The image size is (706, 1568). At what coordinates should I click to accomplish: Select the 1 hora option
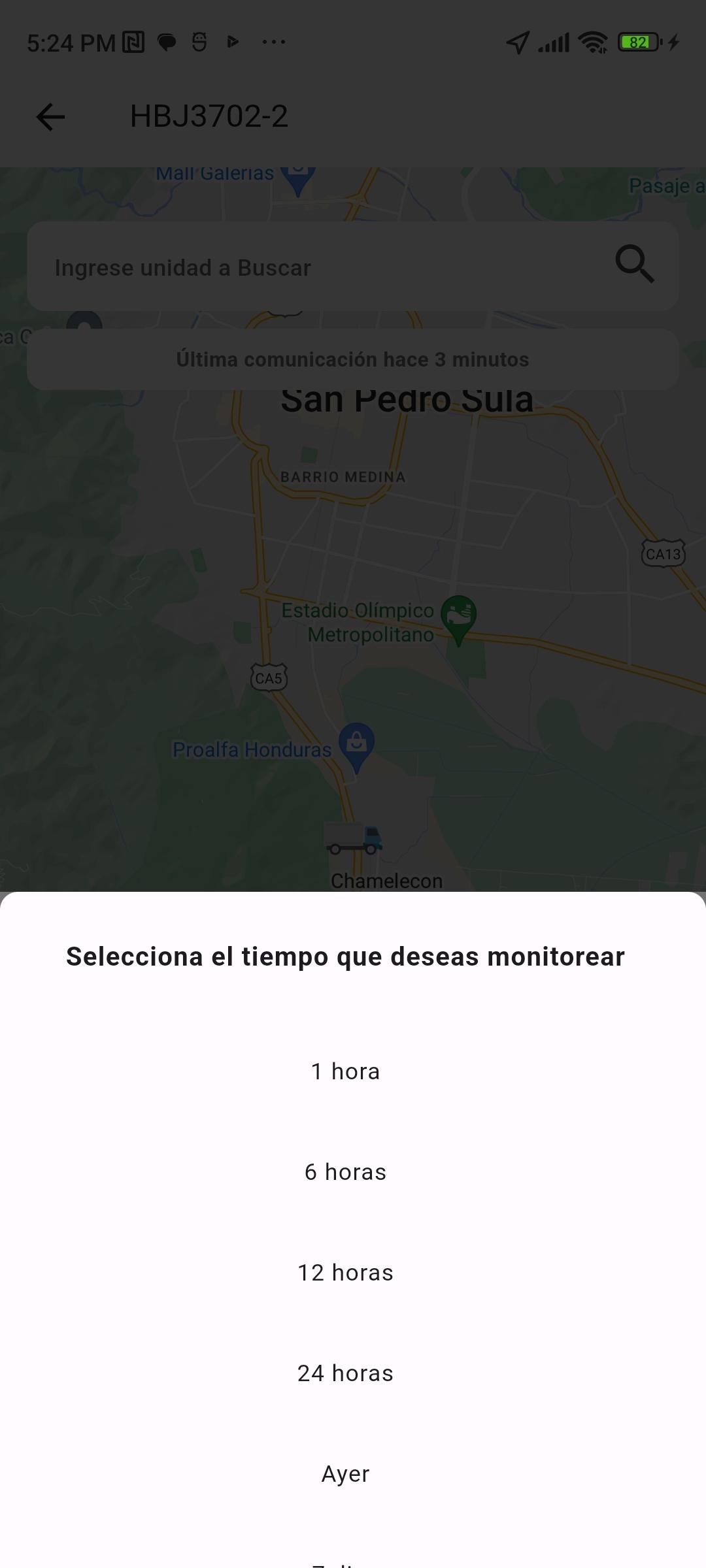tap(345, 1071)
